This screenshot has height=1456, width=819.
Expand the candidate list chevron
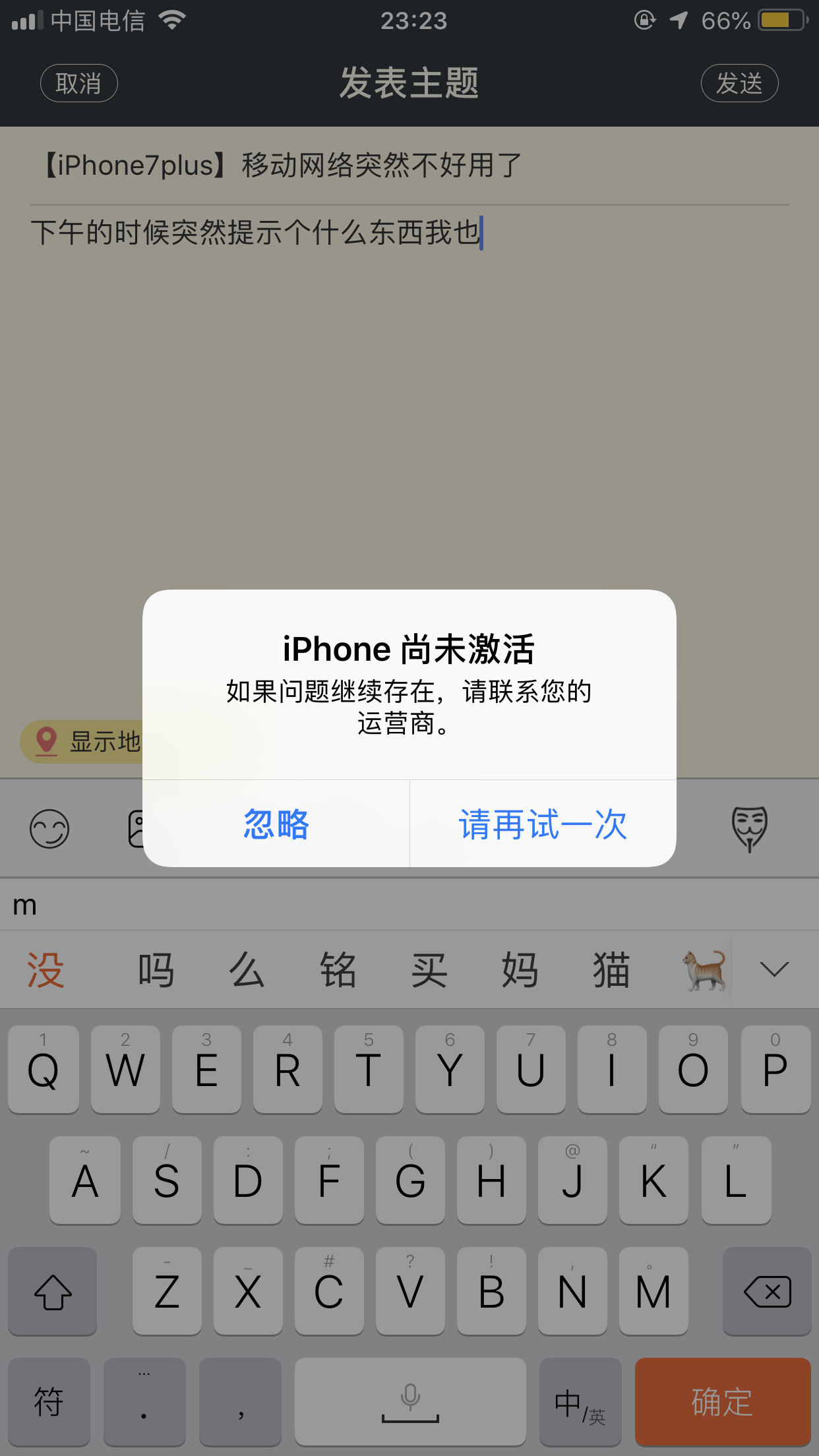click(774, 969)
